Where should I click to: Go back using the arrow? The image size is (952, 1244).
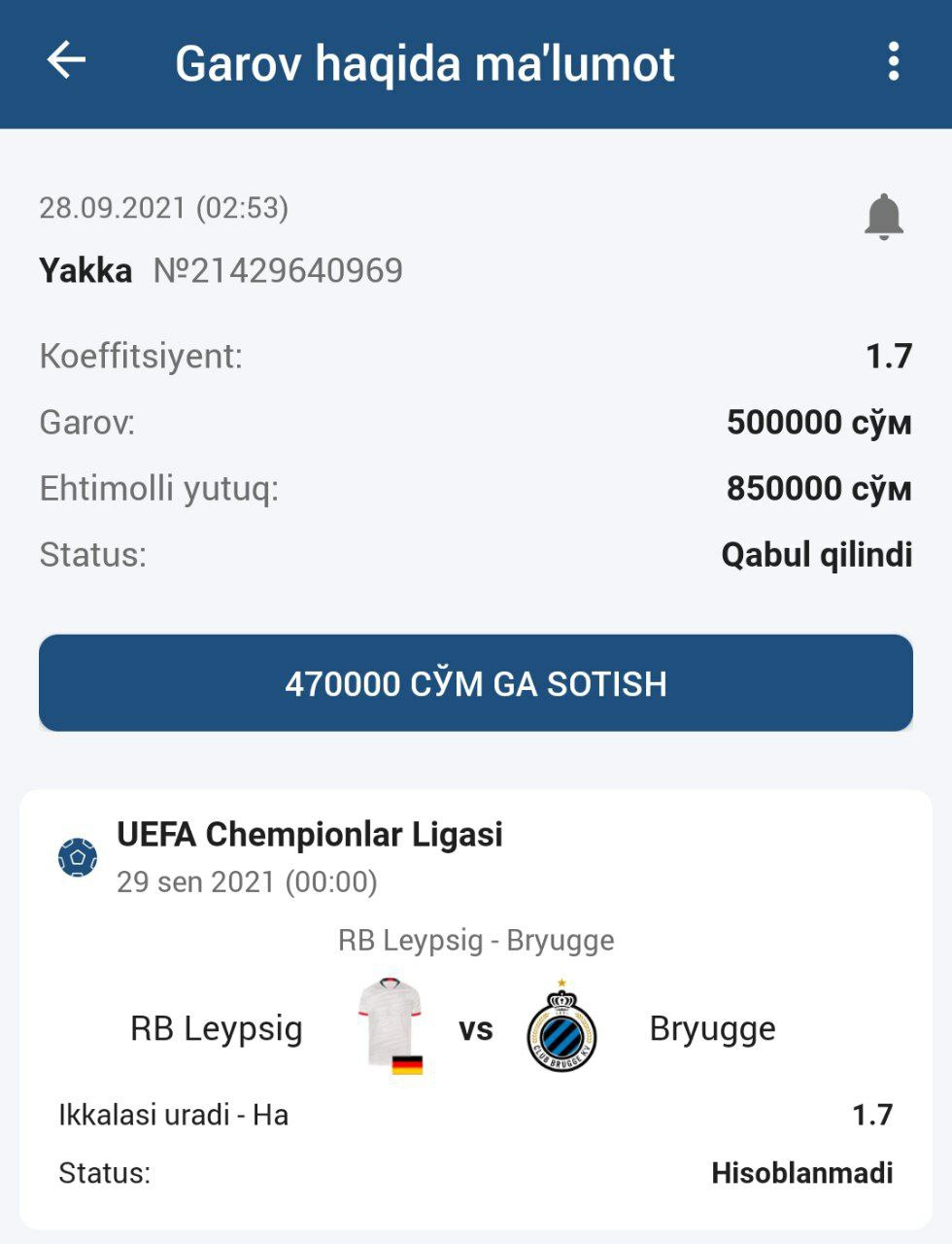point(67,60)
